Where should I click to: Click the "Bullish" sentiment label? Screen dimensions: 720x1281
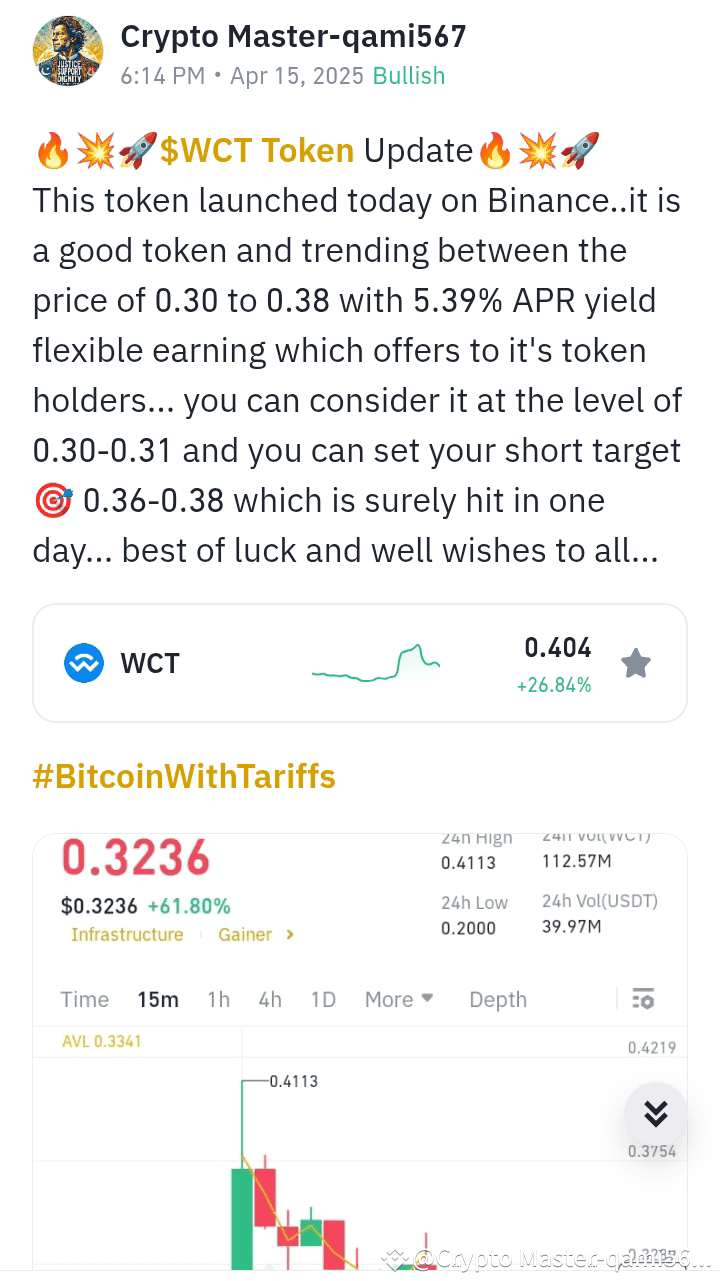click(x=409, y=75)
